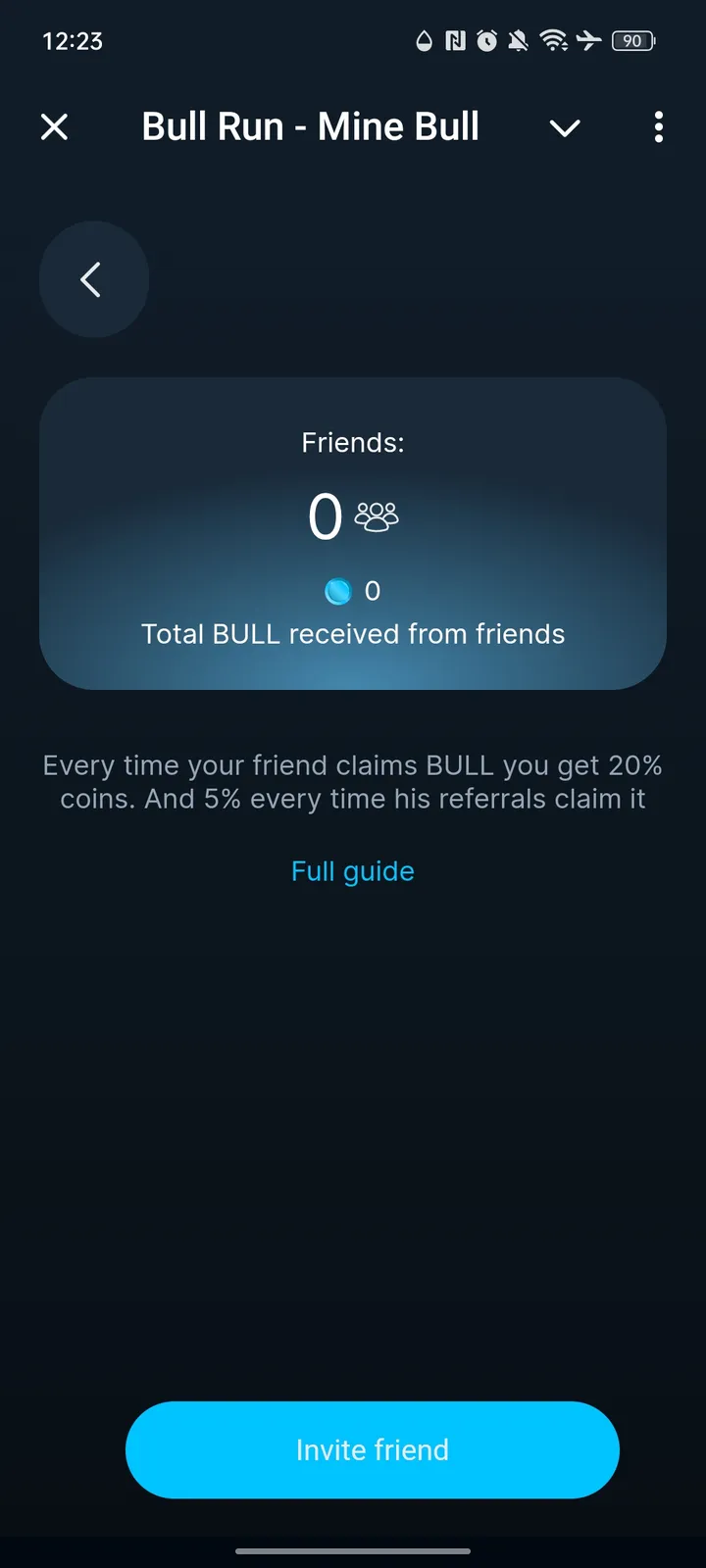This screenshot has width=706, height=1568.
Task: Close the mini app with the X
Action: pyautogui.click(x=55, y=126)
